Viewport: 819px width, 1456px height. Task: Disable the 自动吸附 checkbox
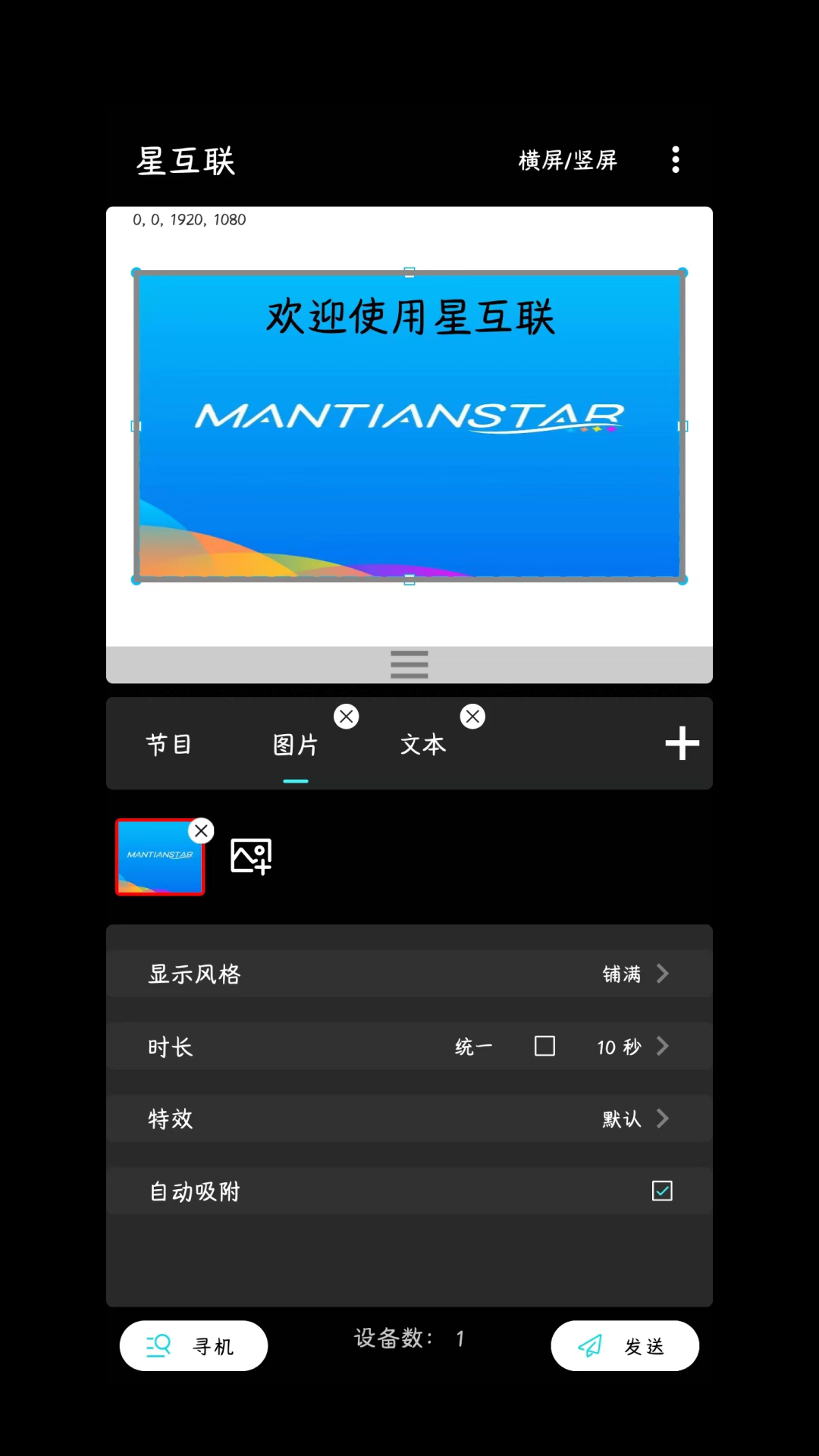(x=661, y=1191)
